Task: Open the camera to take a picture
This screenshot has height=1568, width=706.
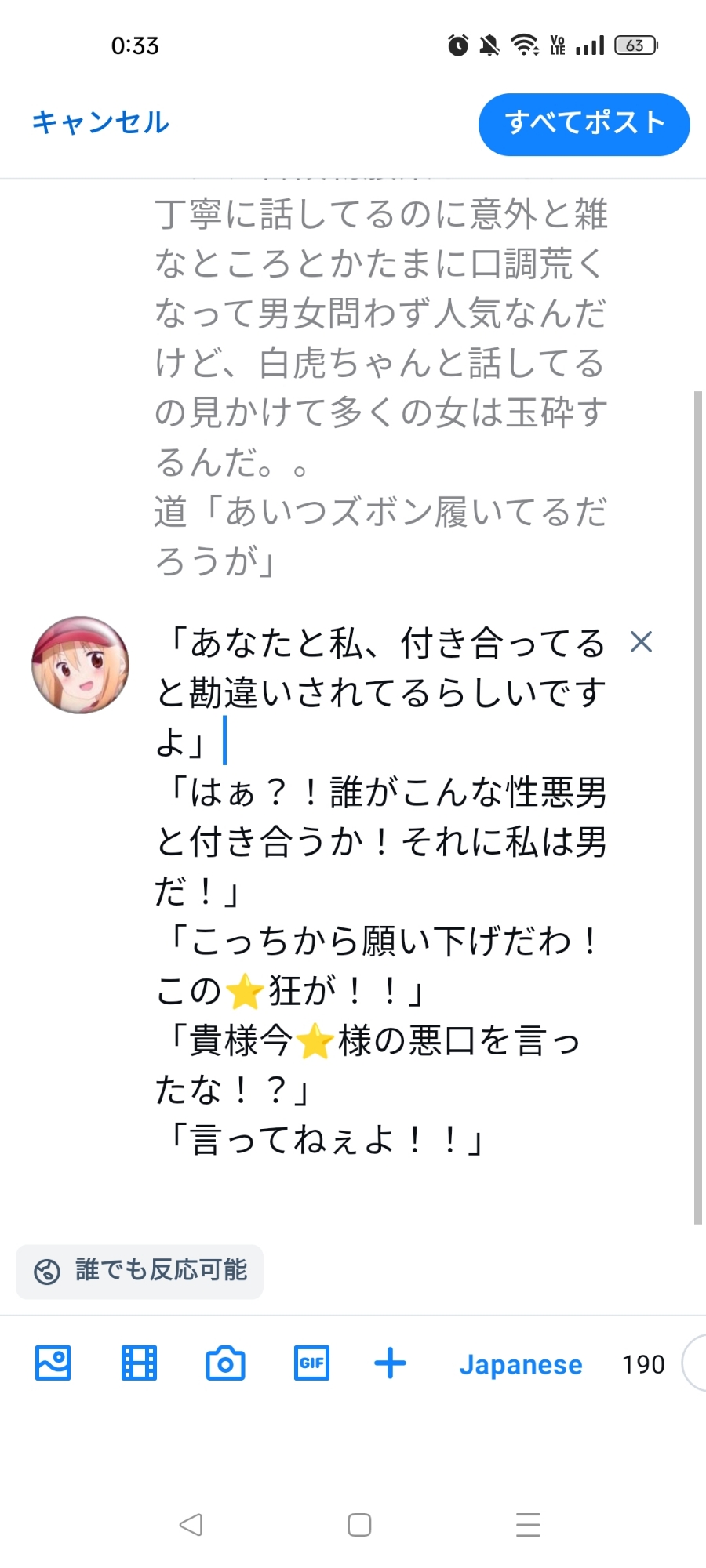Action: [x=225, y=1363]
